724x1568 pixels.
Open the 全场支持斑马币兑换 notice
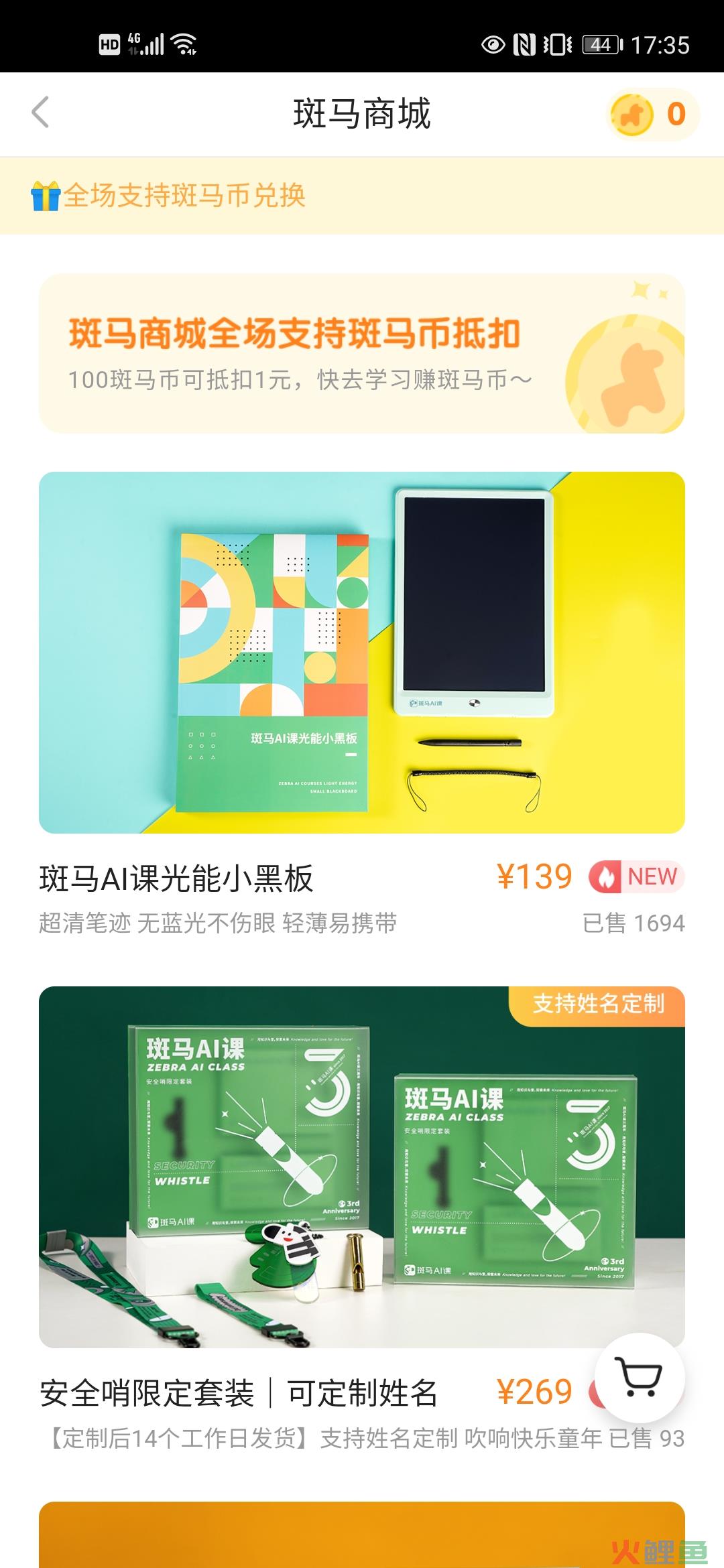coord(184,196)
